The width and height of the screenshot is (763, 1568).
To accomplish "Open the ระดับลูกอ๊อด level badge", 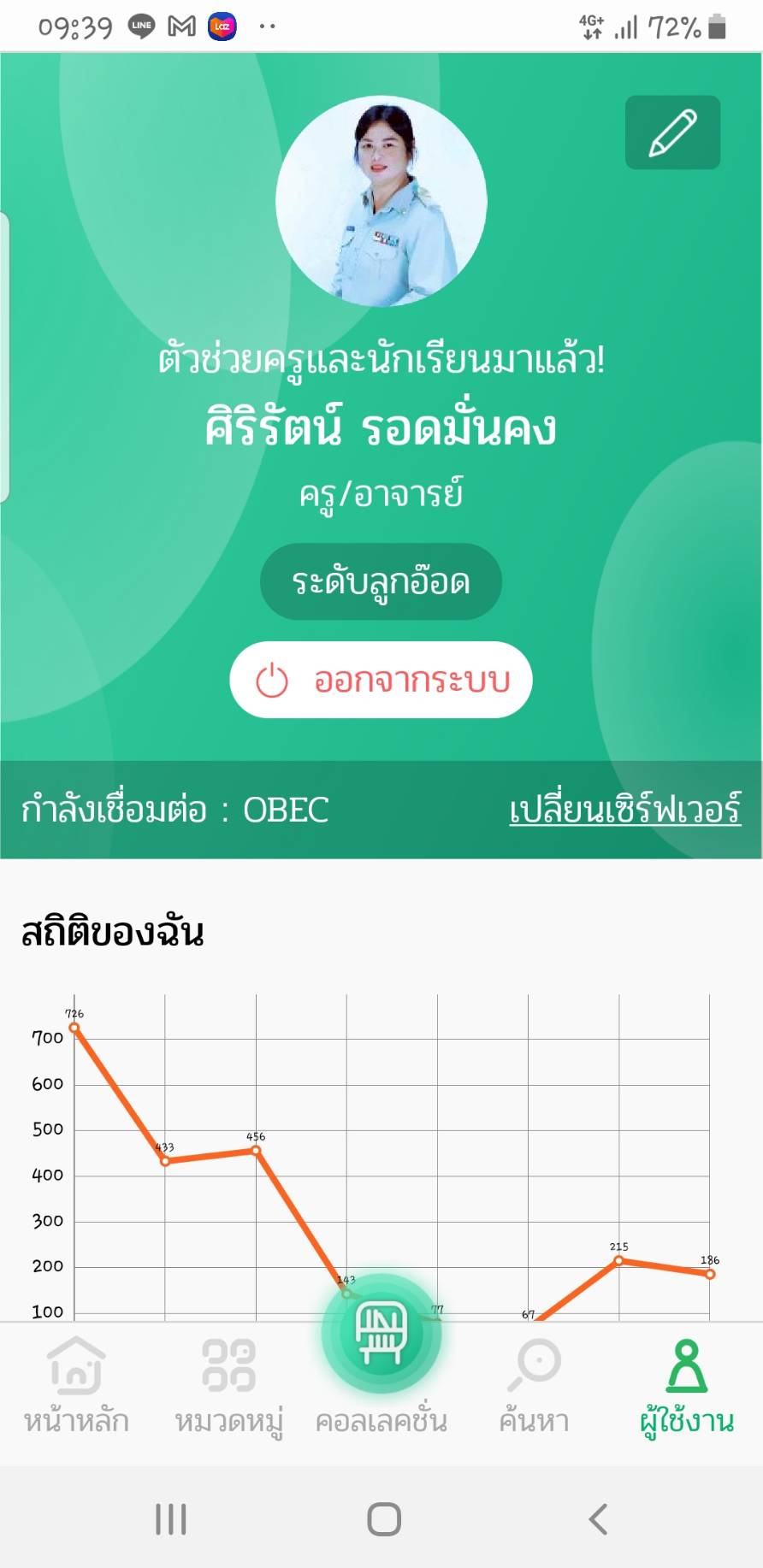I will coord(381,581).
